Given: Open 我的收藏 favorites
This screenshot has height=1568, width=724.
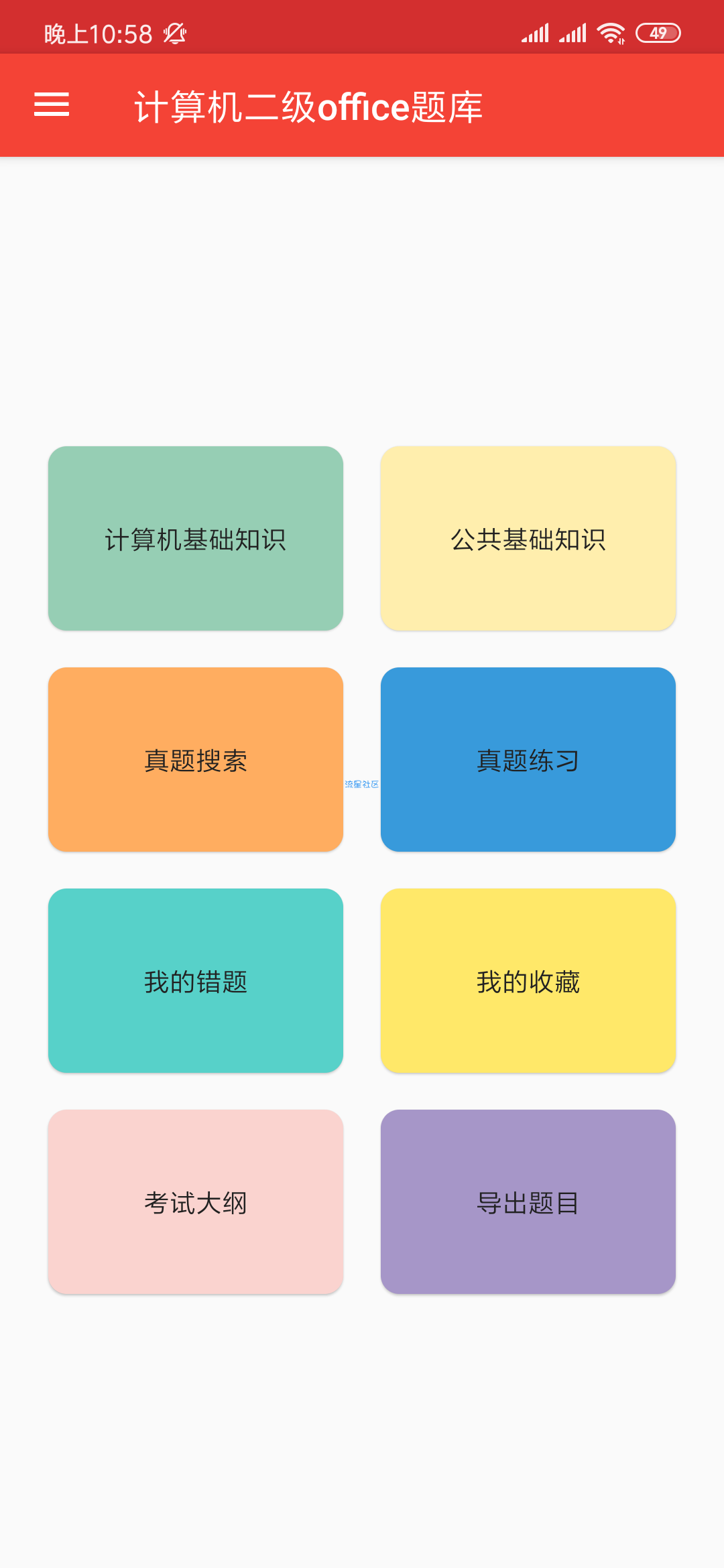Looking at the screenshot, I should click(x=528, y=981).
